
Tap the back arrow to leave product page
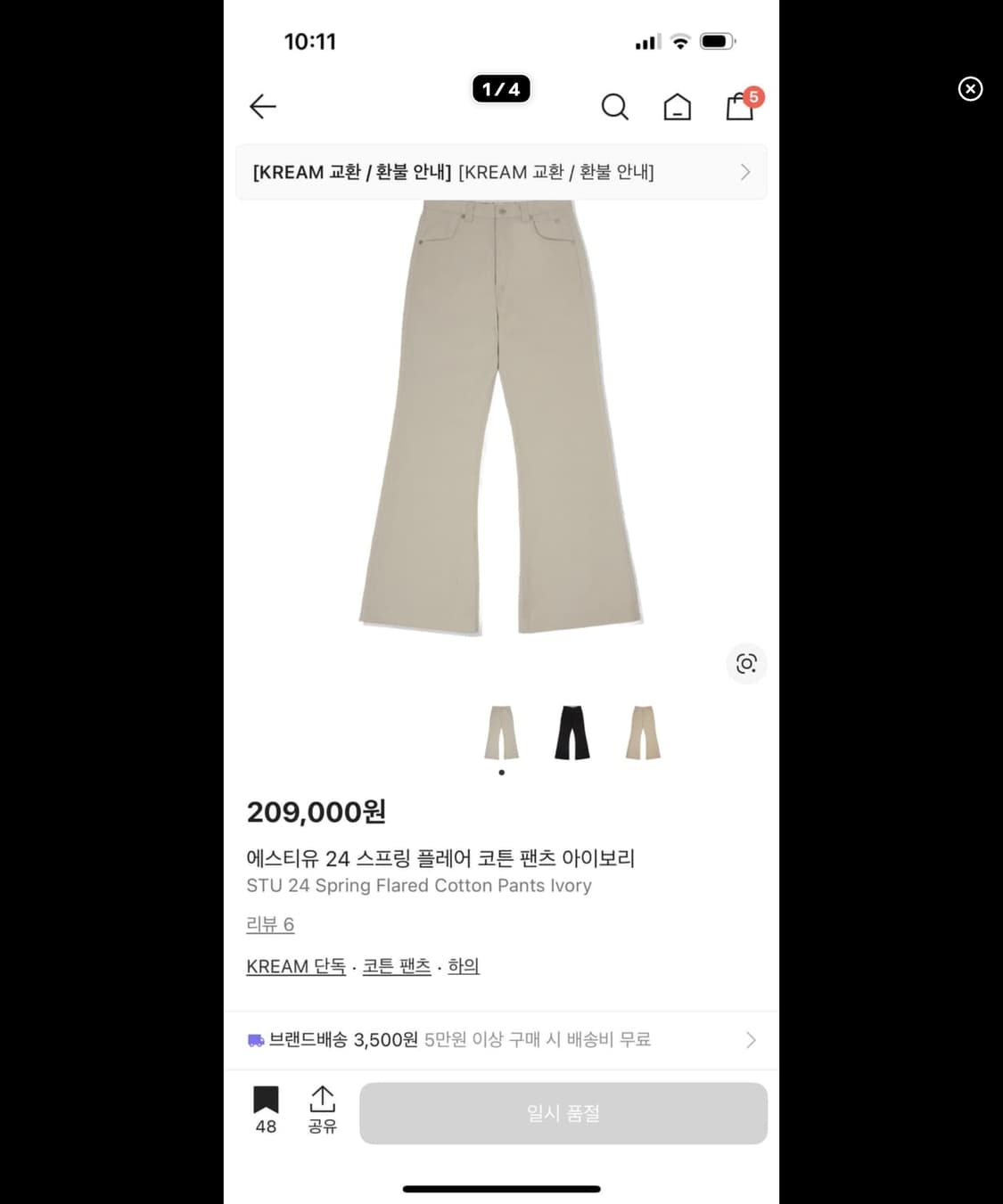(262, 106)
